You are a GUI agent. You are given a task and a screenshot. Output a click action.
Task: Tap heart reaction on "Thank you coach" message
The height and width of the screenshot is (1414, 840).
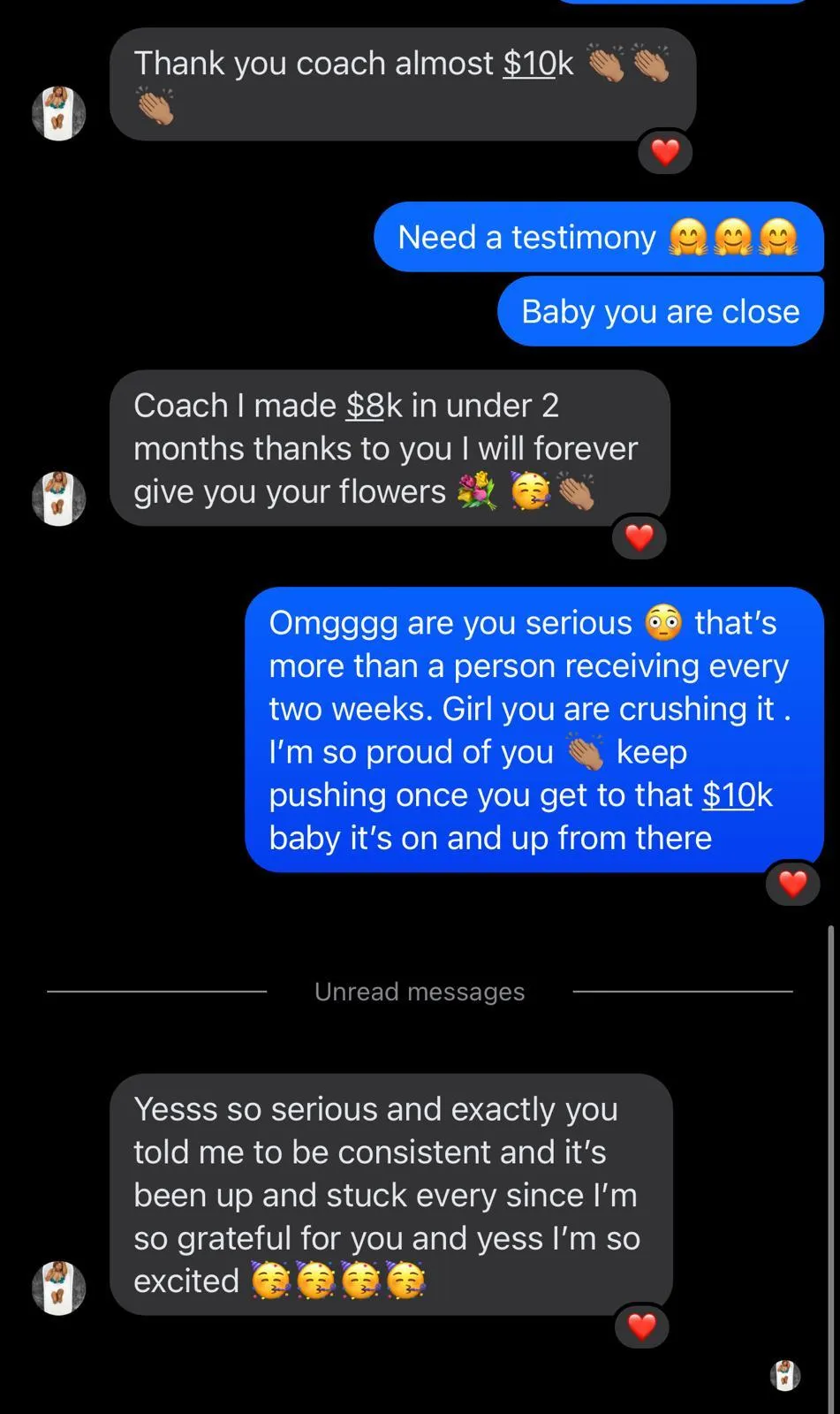(x=665, y=153)
